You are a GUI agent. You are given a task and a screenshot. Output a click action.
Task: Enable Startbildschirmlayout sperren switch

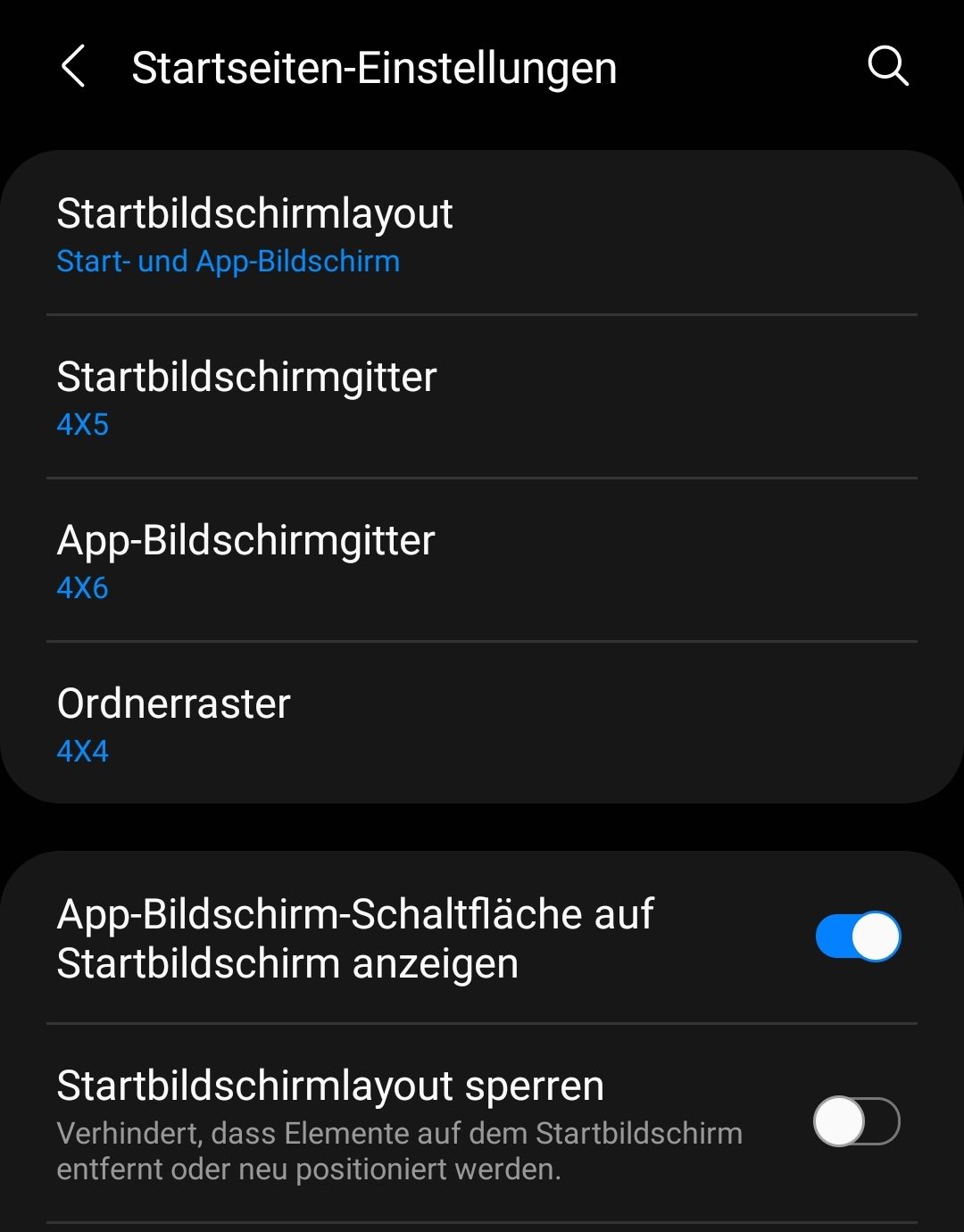click(x=857, y=1121)
